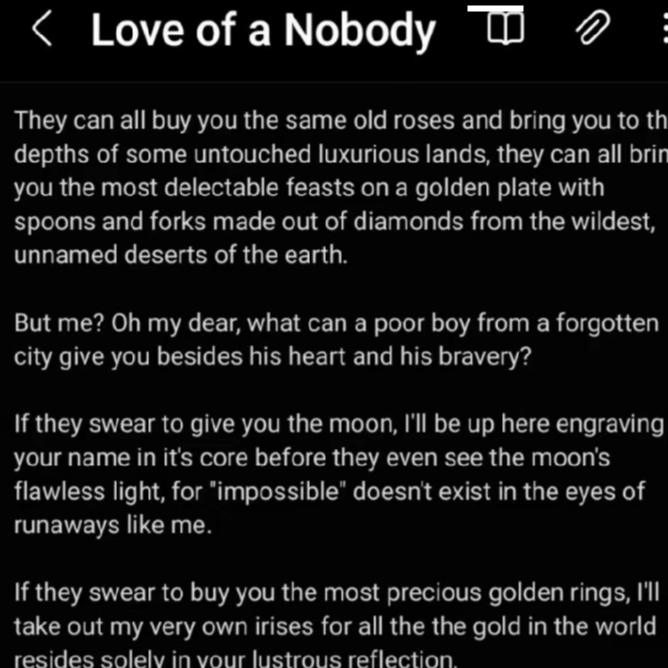668x668 pixels.
Task: Tap the paperclip attach icon
Action: point(592,31)
